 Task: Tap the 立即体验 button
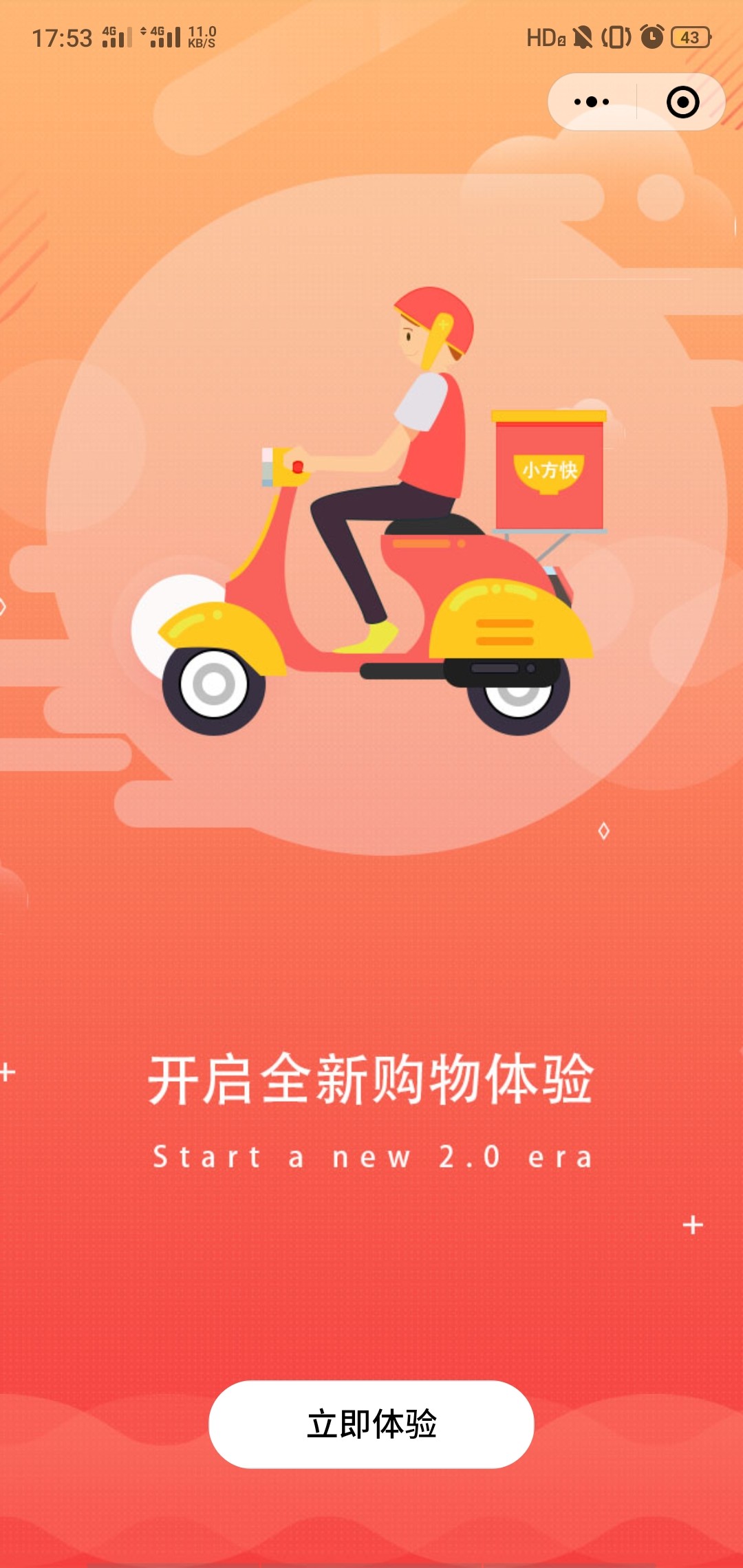(x=371, y=1424)
